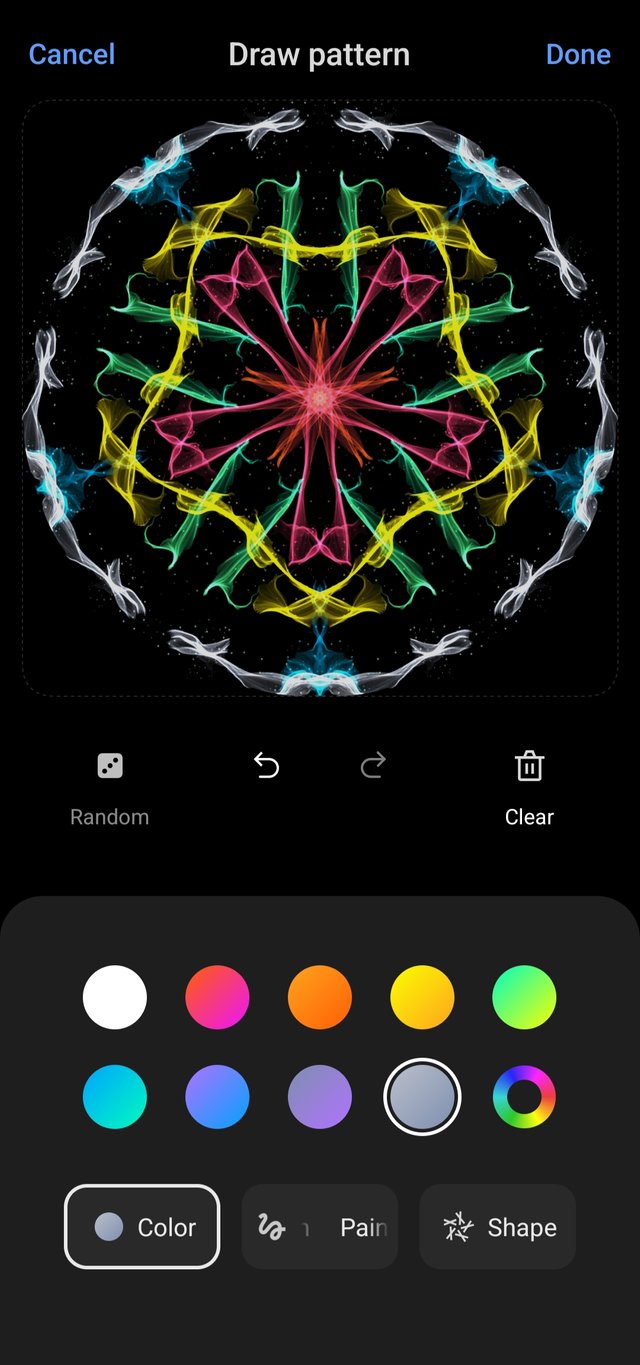Switch to the Shape tab
The width and height of the screenshot is (640, 1365).
click(x=498, y=1227)
